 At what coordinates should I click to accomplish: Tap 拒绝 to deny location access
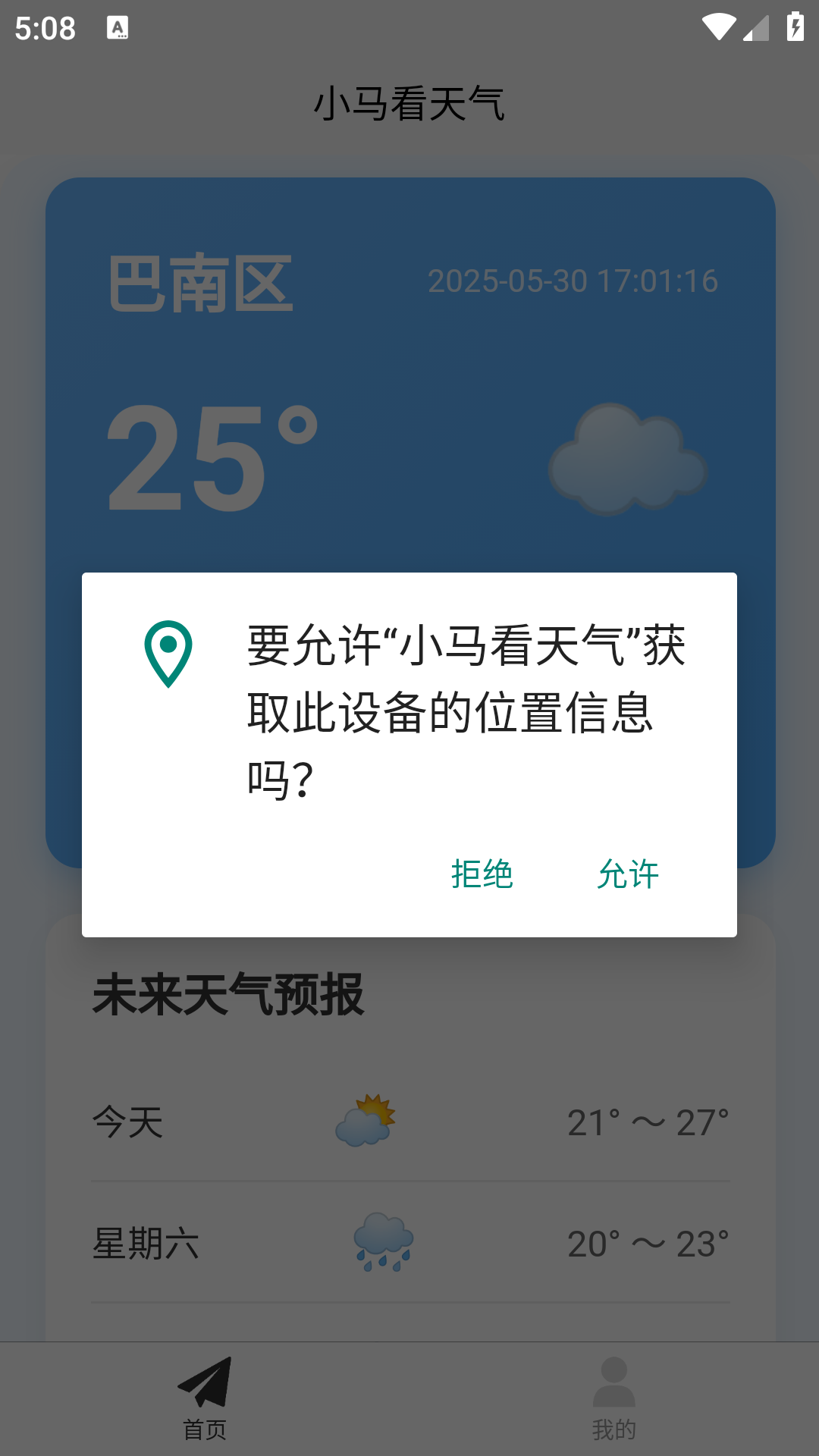pyautogui.click(x=482, y=874)
